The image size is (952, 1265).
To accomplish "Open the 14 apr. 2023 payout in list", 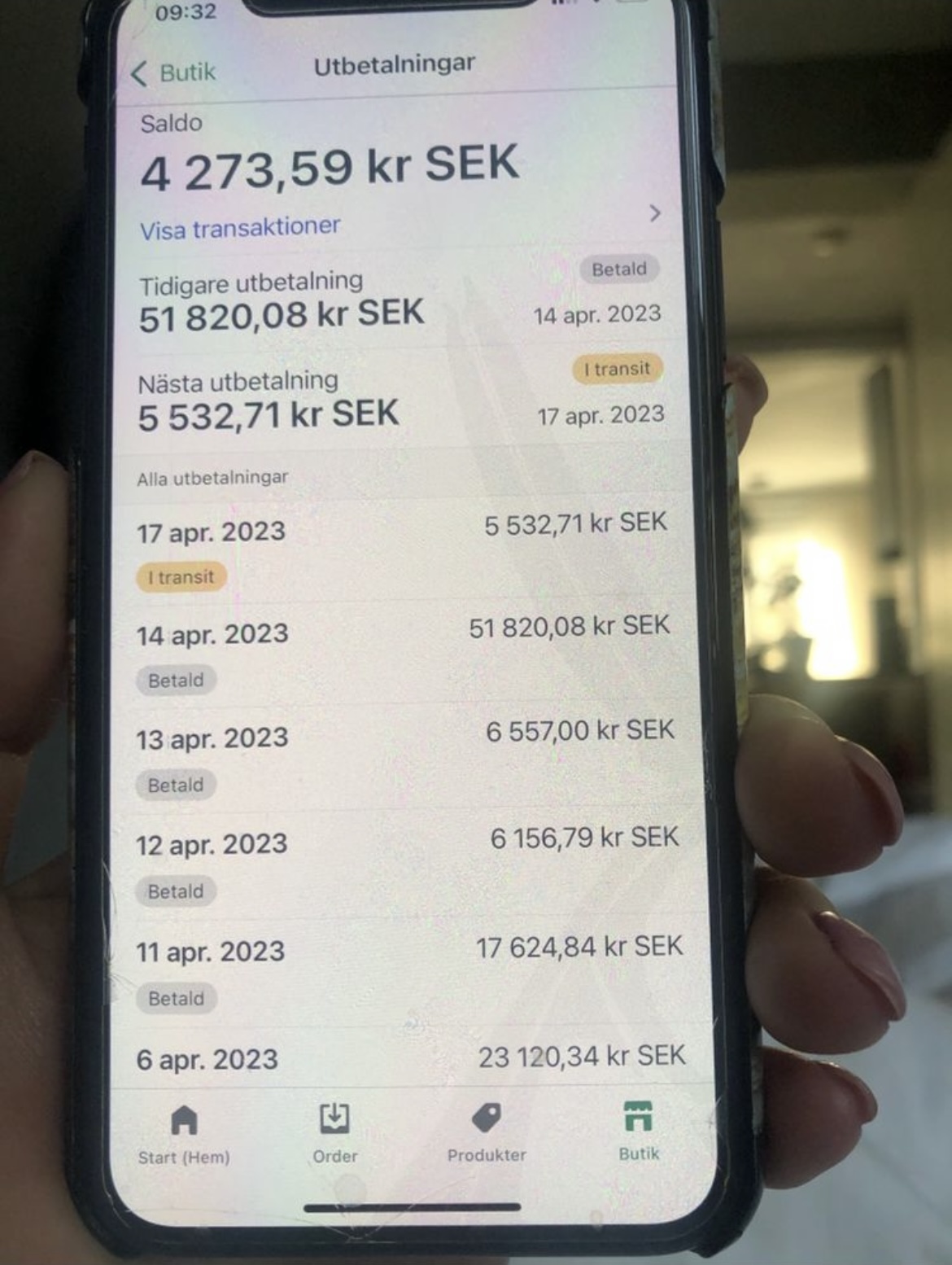I will pyautogui.click(x=403, y=652).
